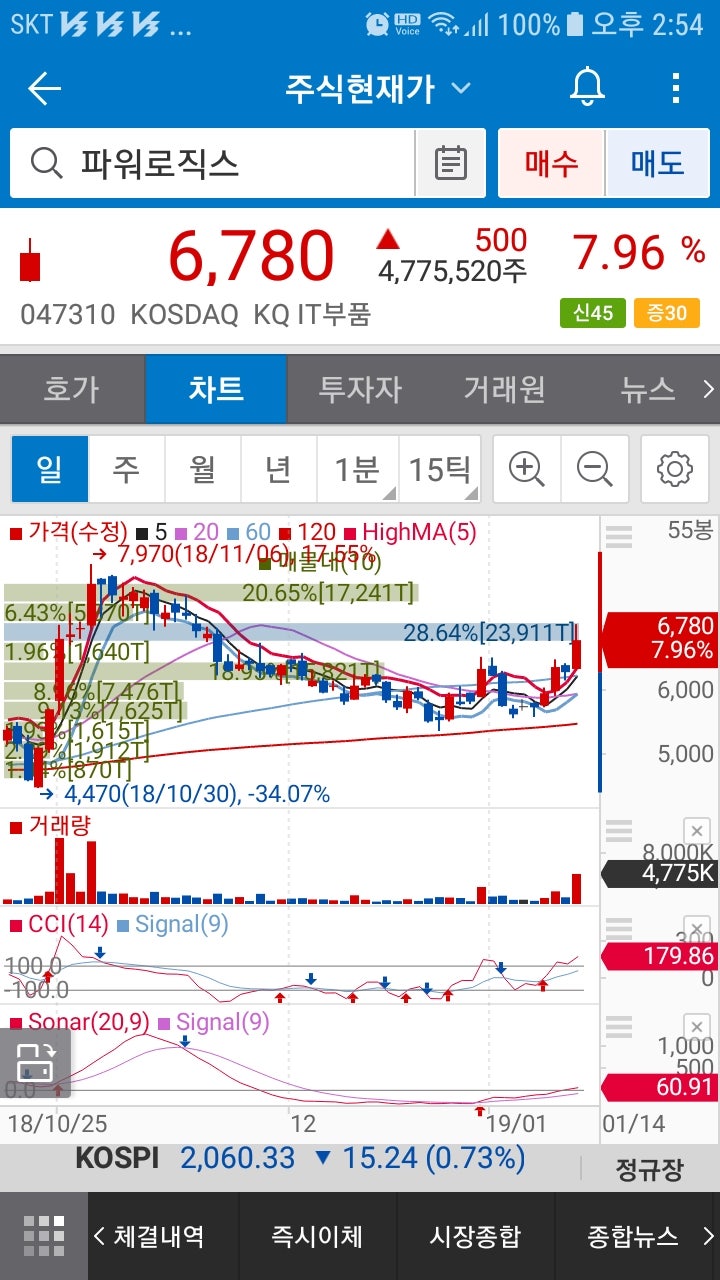Open the 호가 tab
720x1280 pixels.
[72, 390]
